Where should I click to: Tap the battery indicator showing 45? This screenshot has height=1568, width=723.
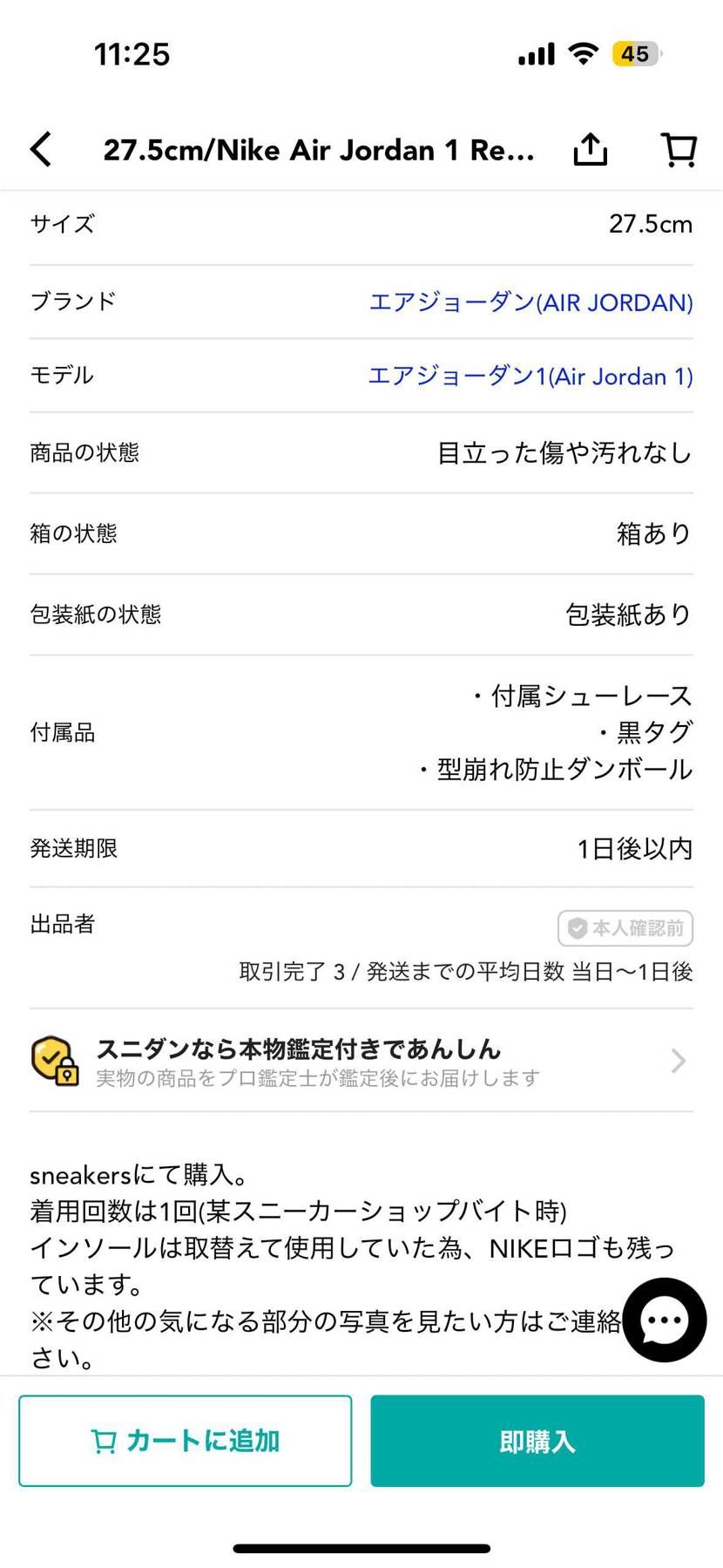tap(635, 53)
